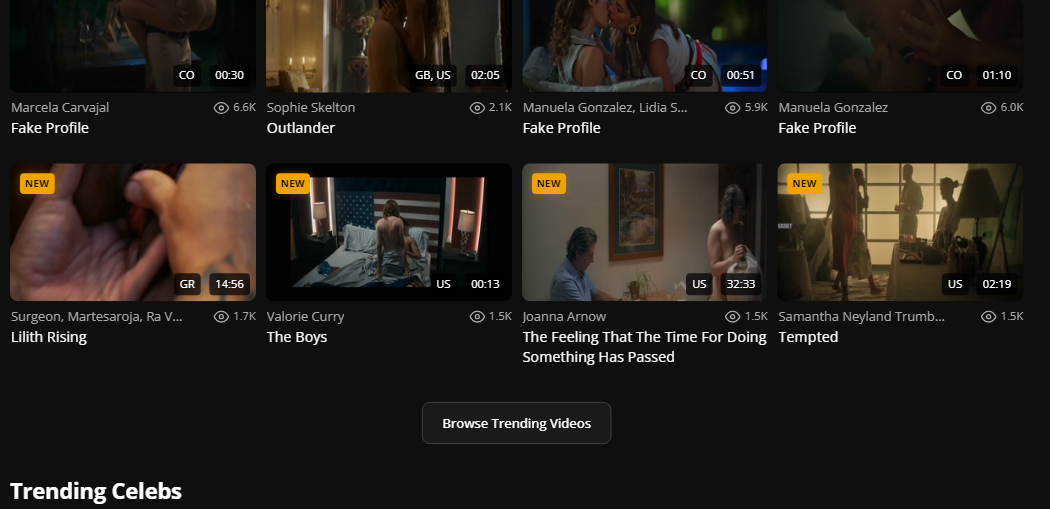Select the Valorie Curry name link
Image resolution: width=1050 pixels, height=509 pixels.
click(x=305, y=316)
